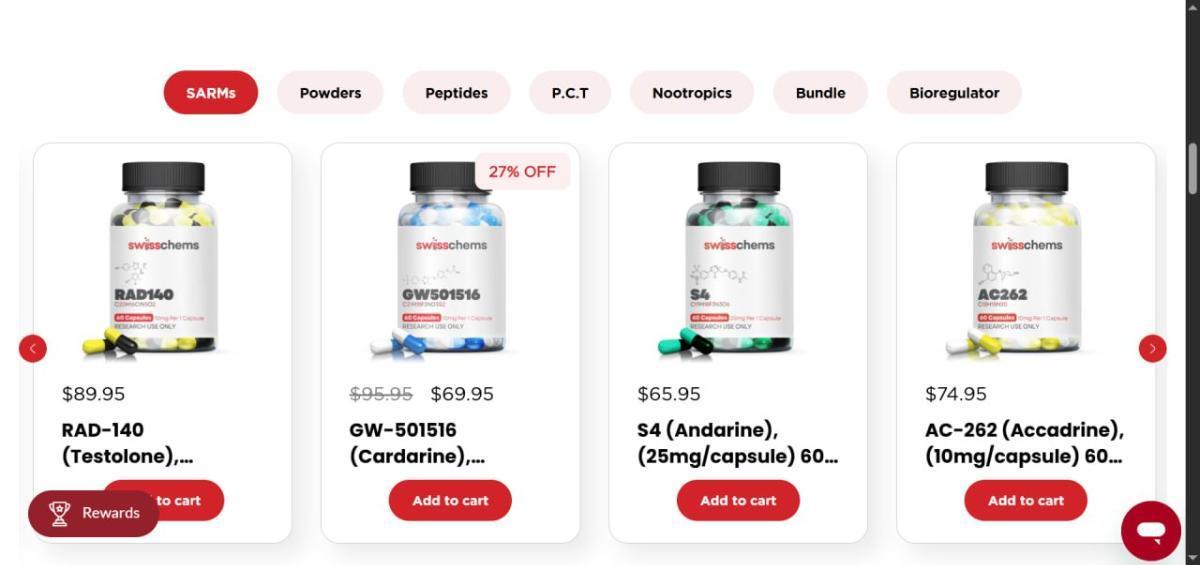View the S4 (Andarine) product
The height and width of the screenshot is (565, 1200).
(738, 260)
